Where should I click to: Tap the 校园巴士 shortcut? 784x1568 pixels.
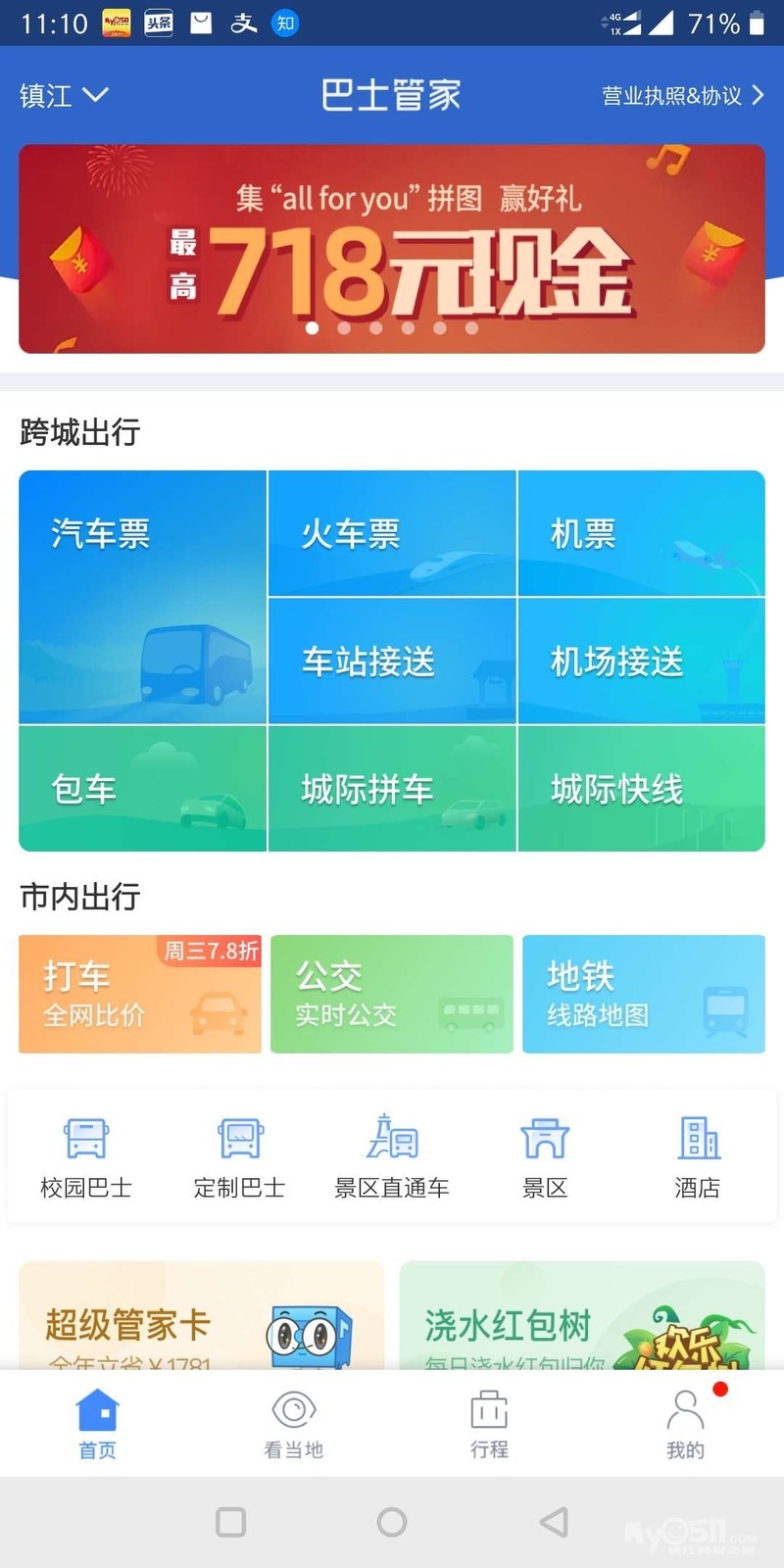pos(86,1156)
